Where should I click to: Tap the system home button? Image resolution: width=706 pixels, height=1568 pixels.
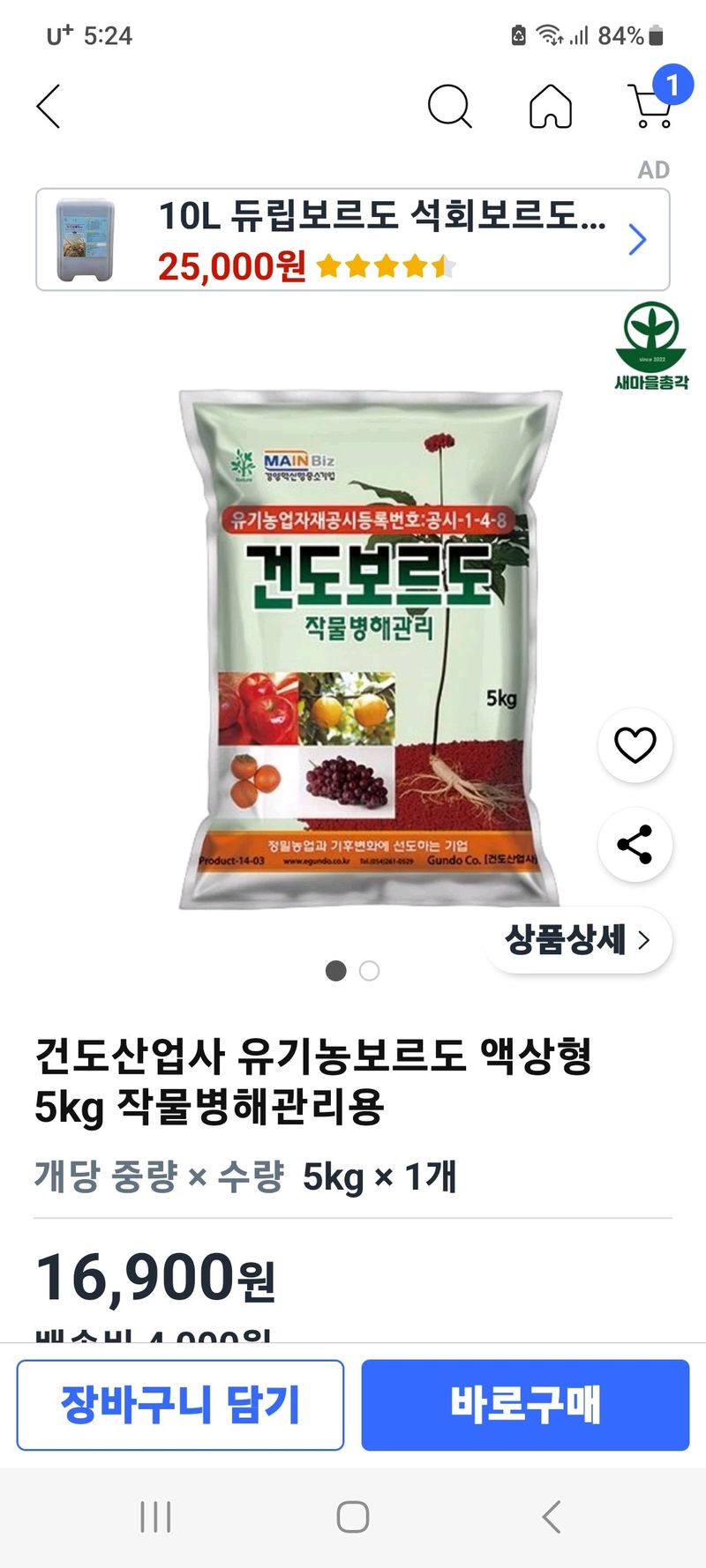pos(353,1517)
